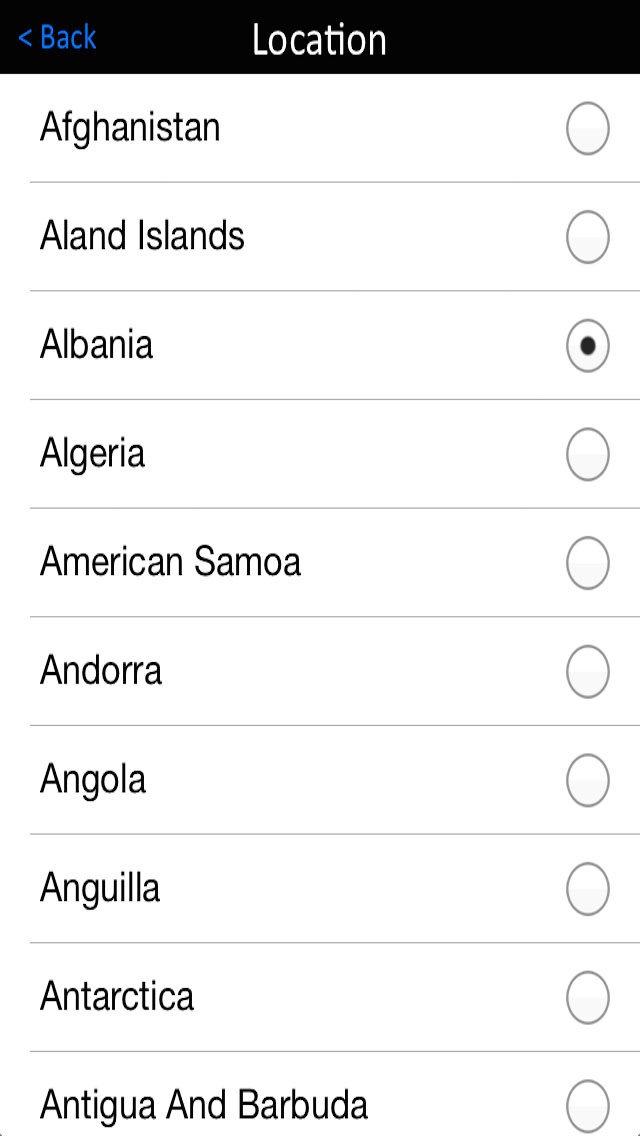Screen dimensions: 640x1136
Task: Choose Aland Islands radio button
Action: click(x=588, y=237)
